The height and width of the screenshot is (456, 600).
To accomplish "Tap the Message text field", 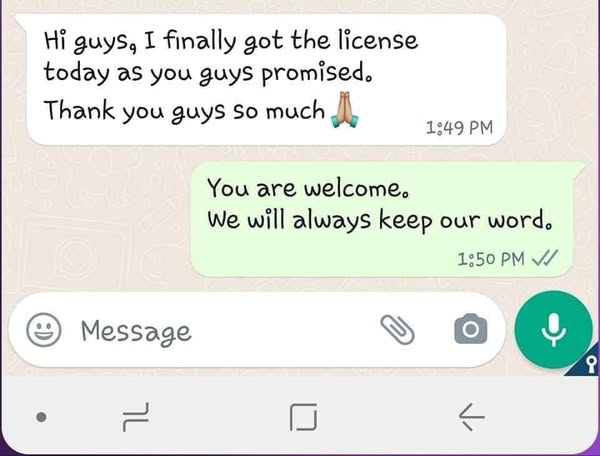I will [x=220, y=329].
